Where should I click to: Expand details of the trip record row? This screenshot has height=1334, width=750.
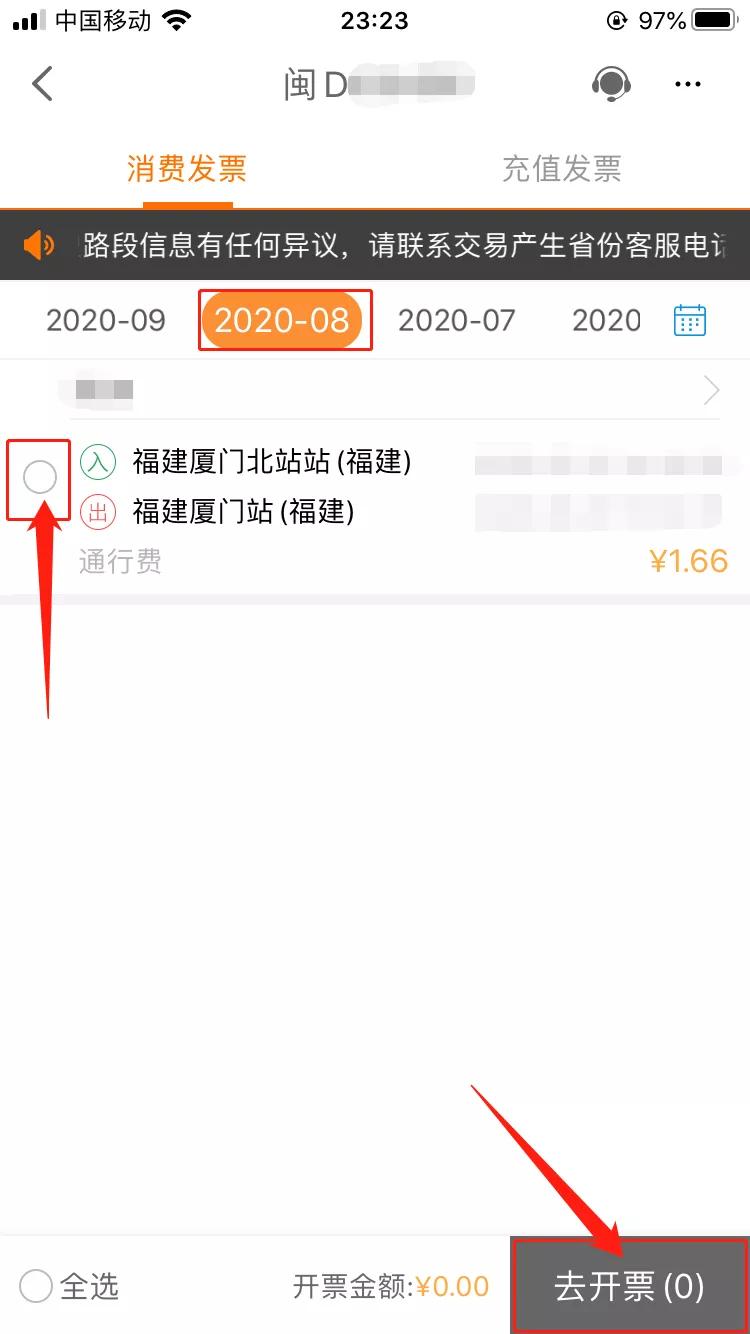400,487
